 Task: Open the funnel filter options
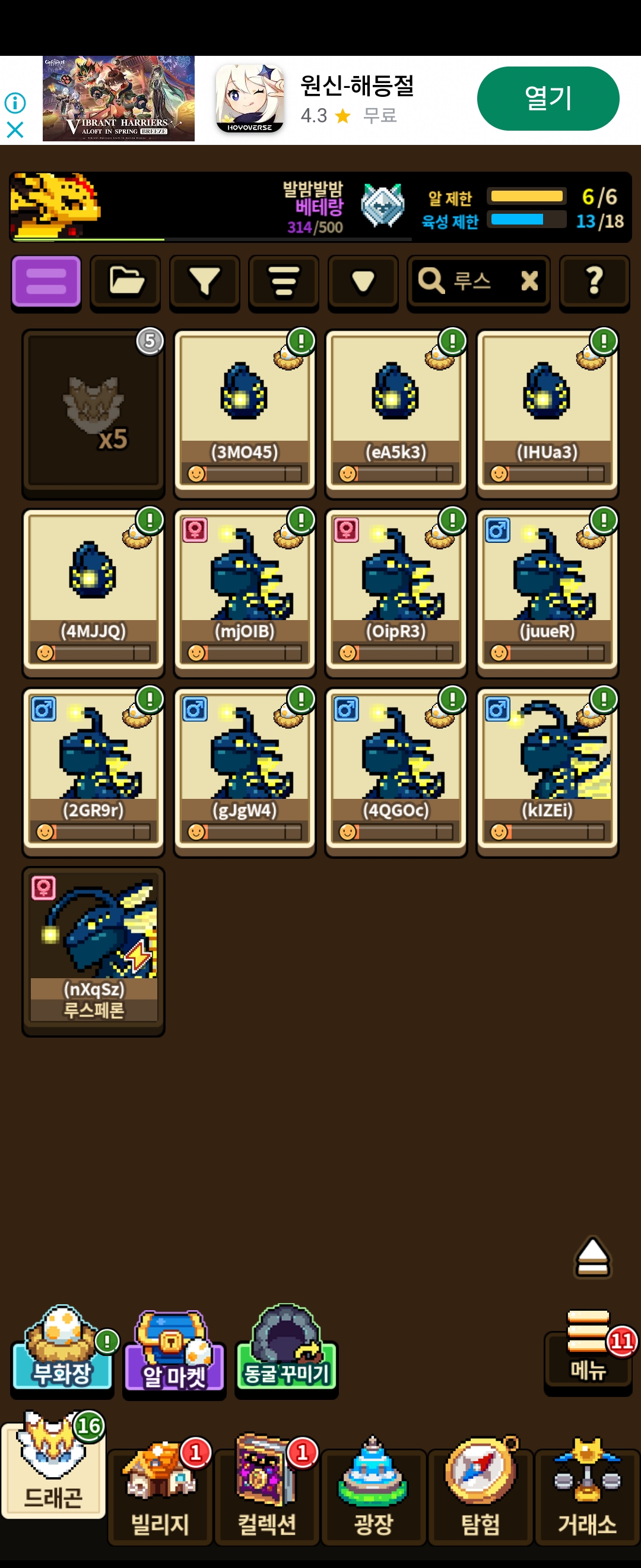204,282
